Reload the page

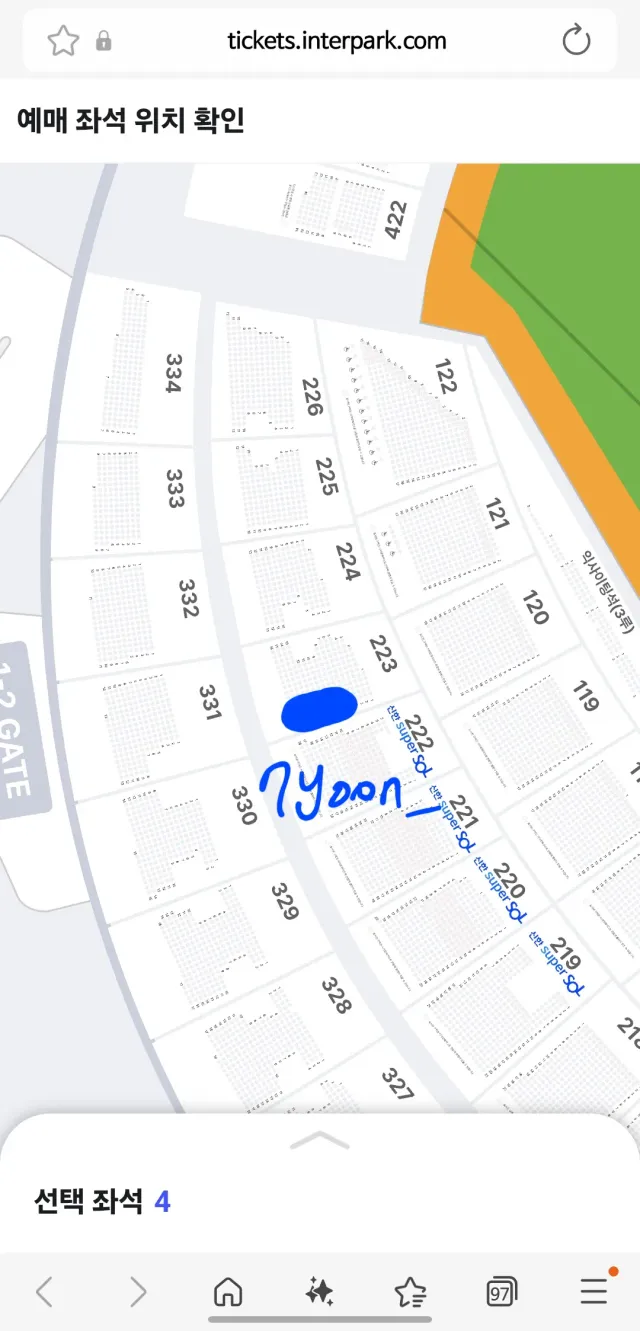click(x=577, y=41)
